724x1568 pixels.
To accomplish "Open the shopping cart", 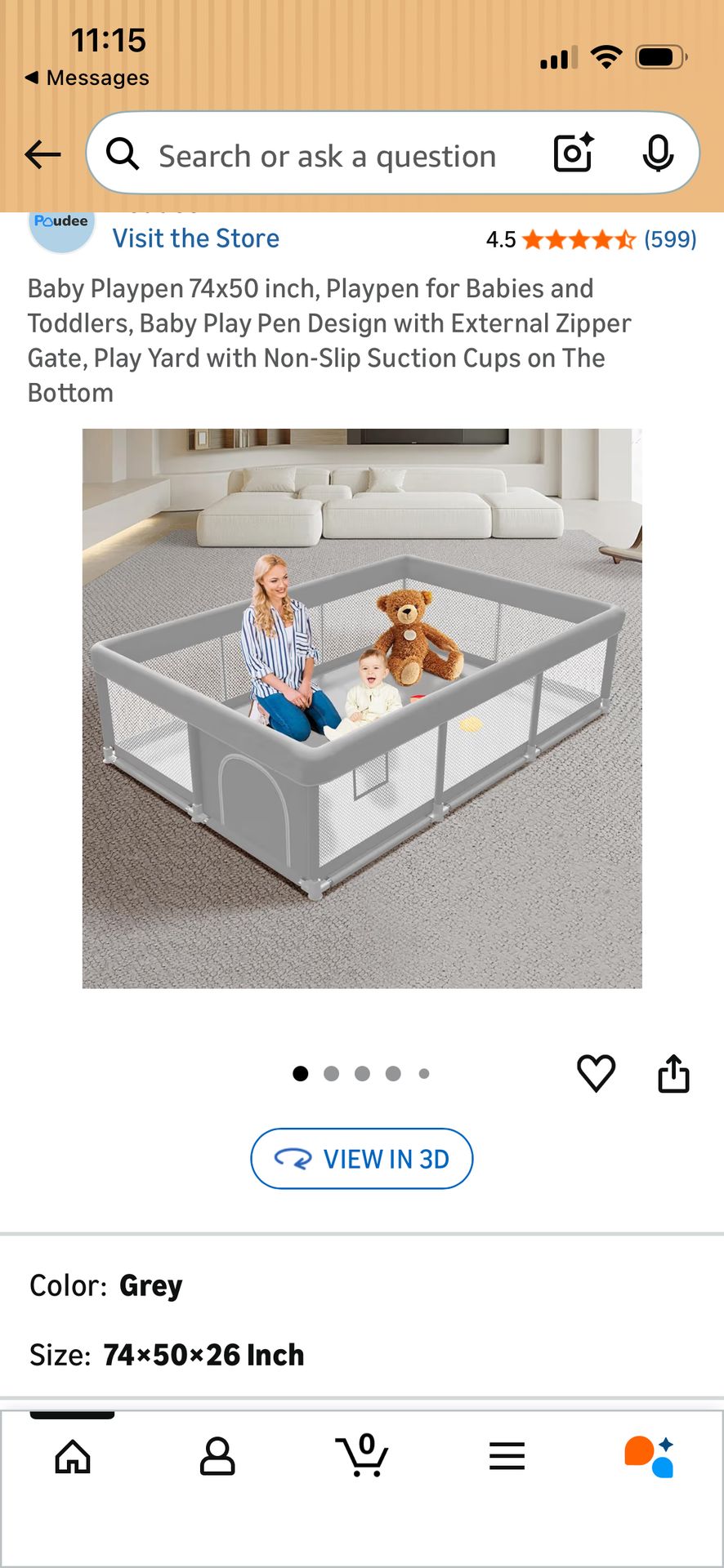I will [362, 1454].
